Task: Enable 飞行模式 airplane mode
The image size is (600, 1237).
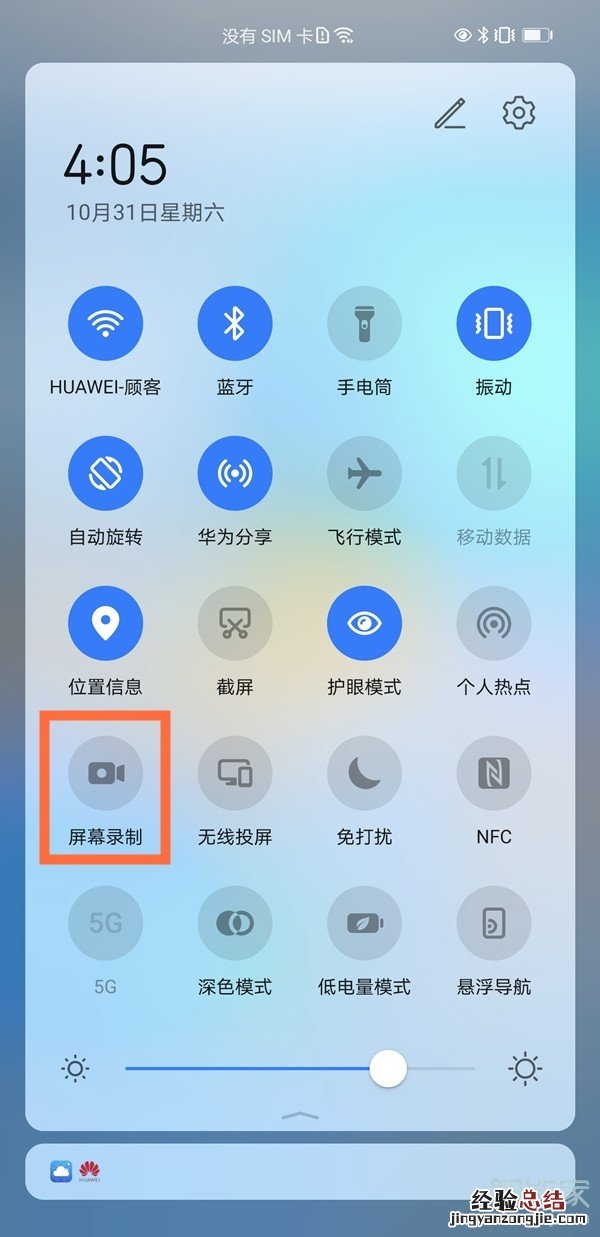Action: point(364,473)
